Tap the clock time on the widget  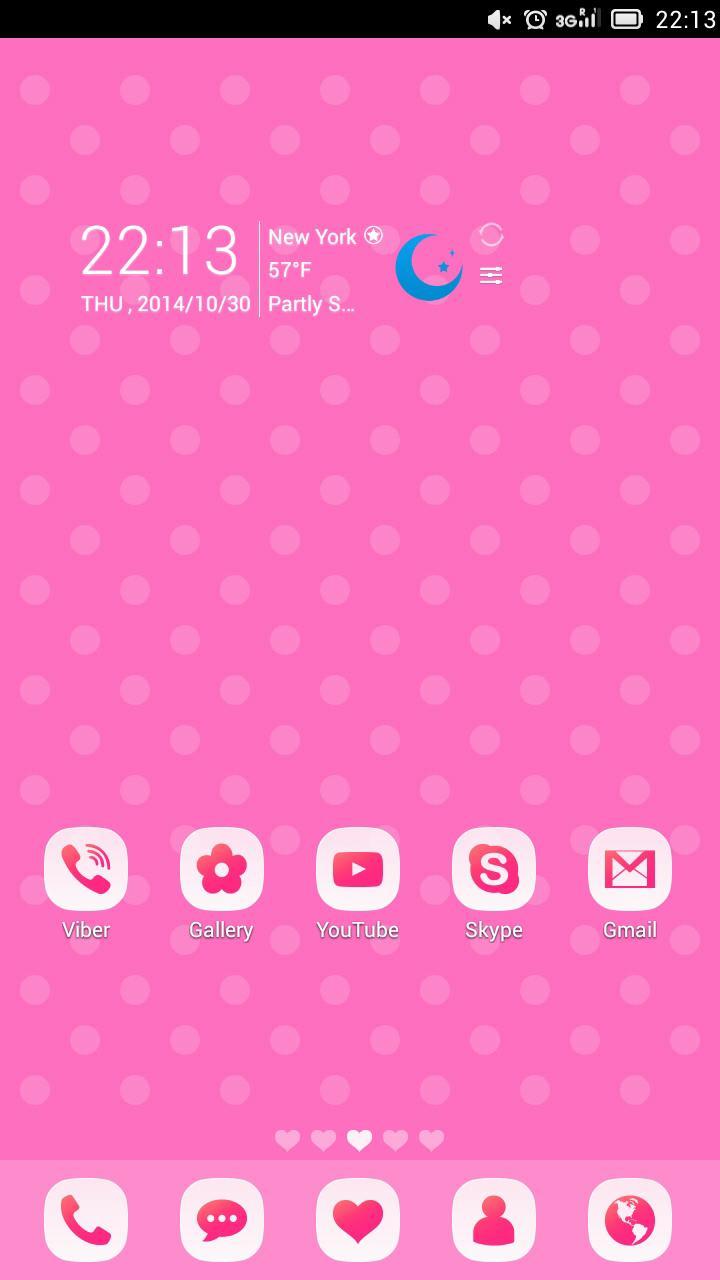[x=160, y=250]
